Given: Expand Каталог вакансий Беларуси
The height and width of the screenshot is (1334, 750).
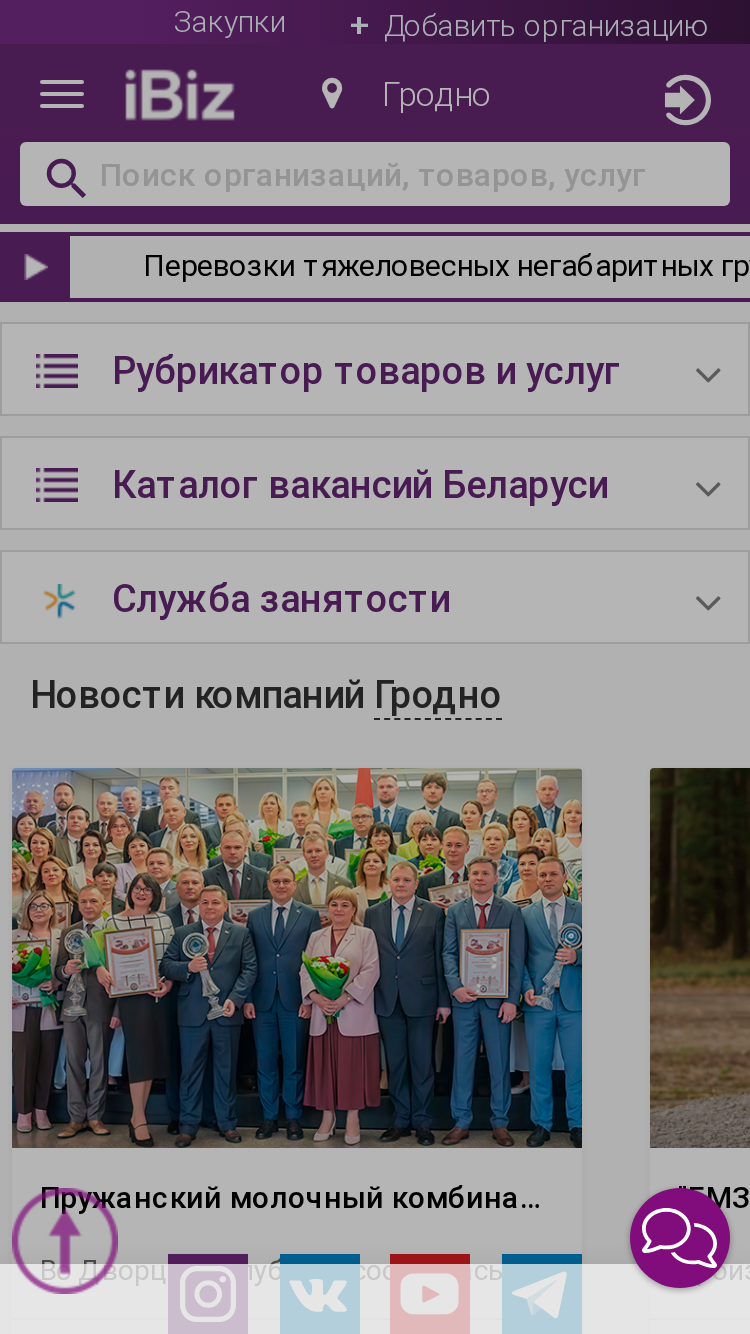Looking at the screenshot, I should [x=375, y=484].
